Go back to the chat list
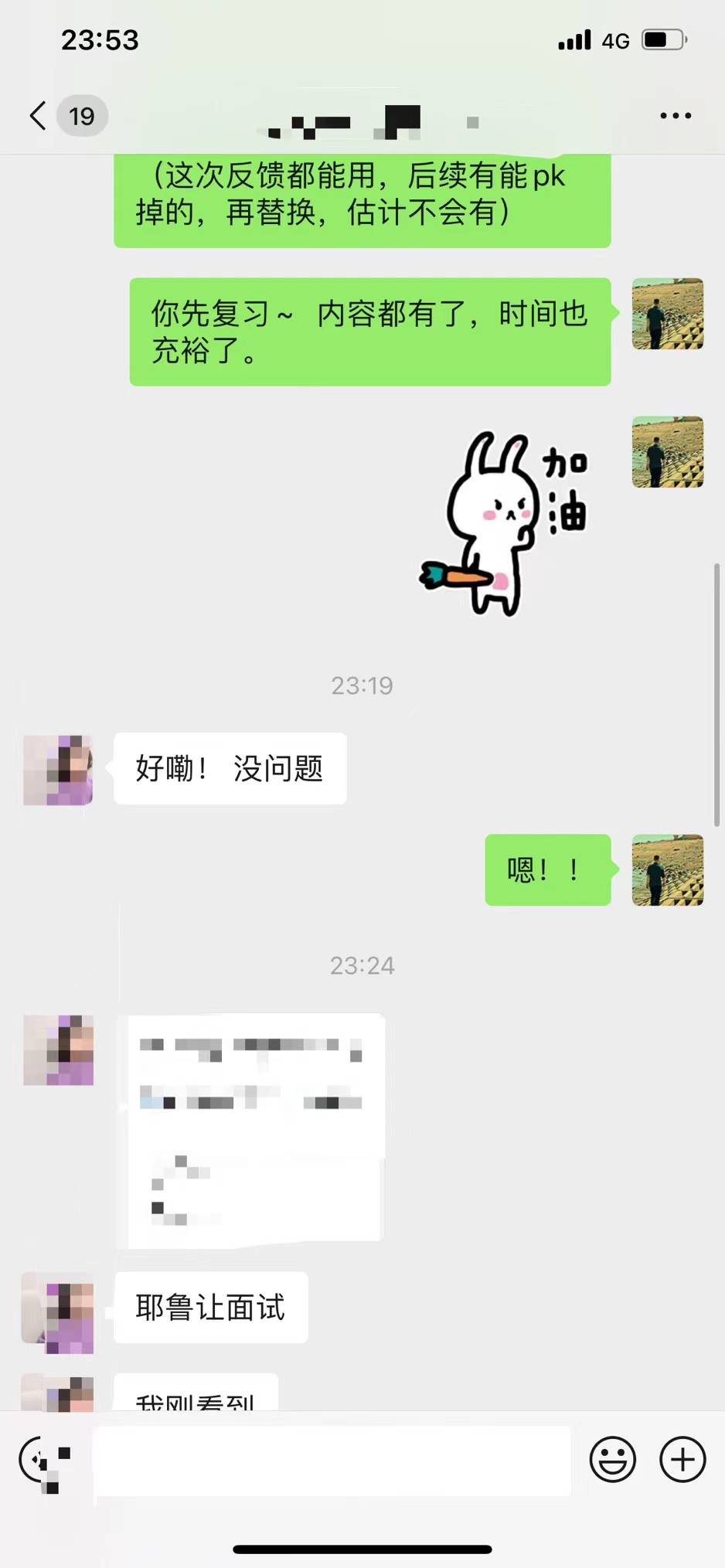The image size is (725, 1568). click(x=39, y=116)
